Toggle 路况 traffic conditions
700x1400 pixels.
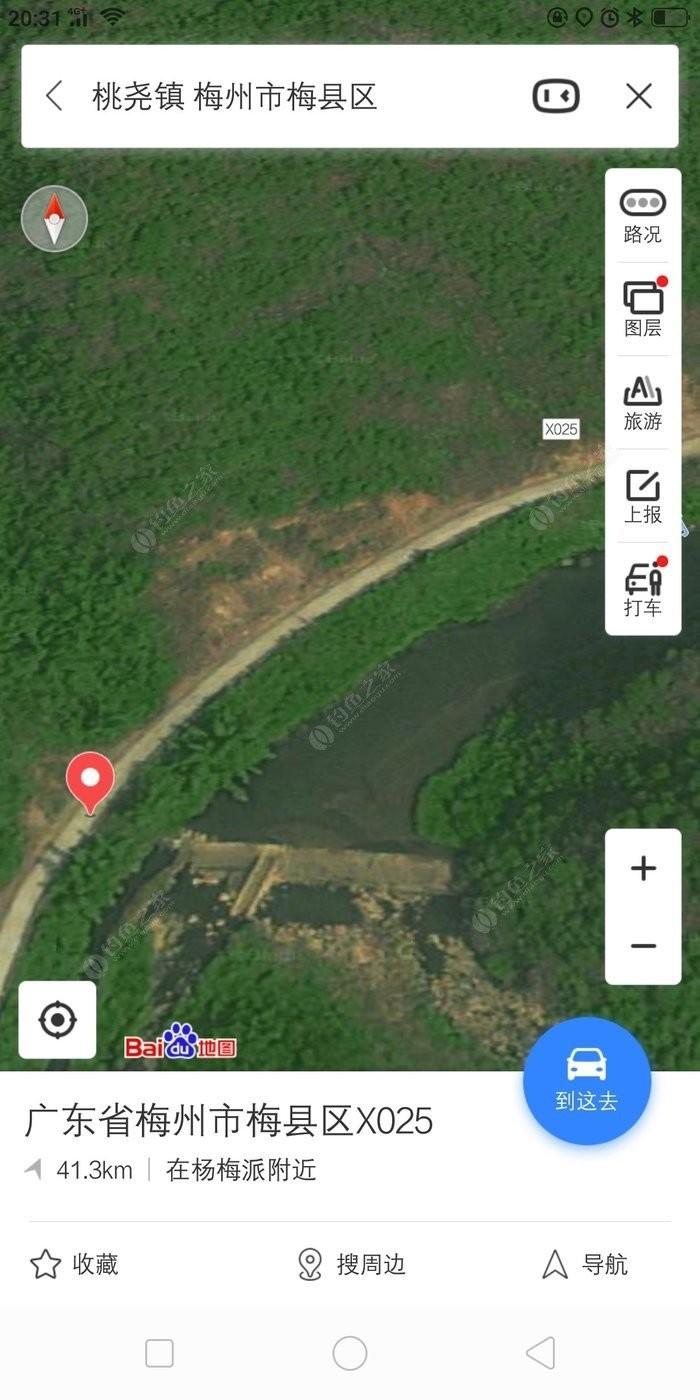[x=643, y=216]
